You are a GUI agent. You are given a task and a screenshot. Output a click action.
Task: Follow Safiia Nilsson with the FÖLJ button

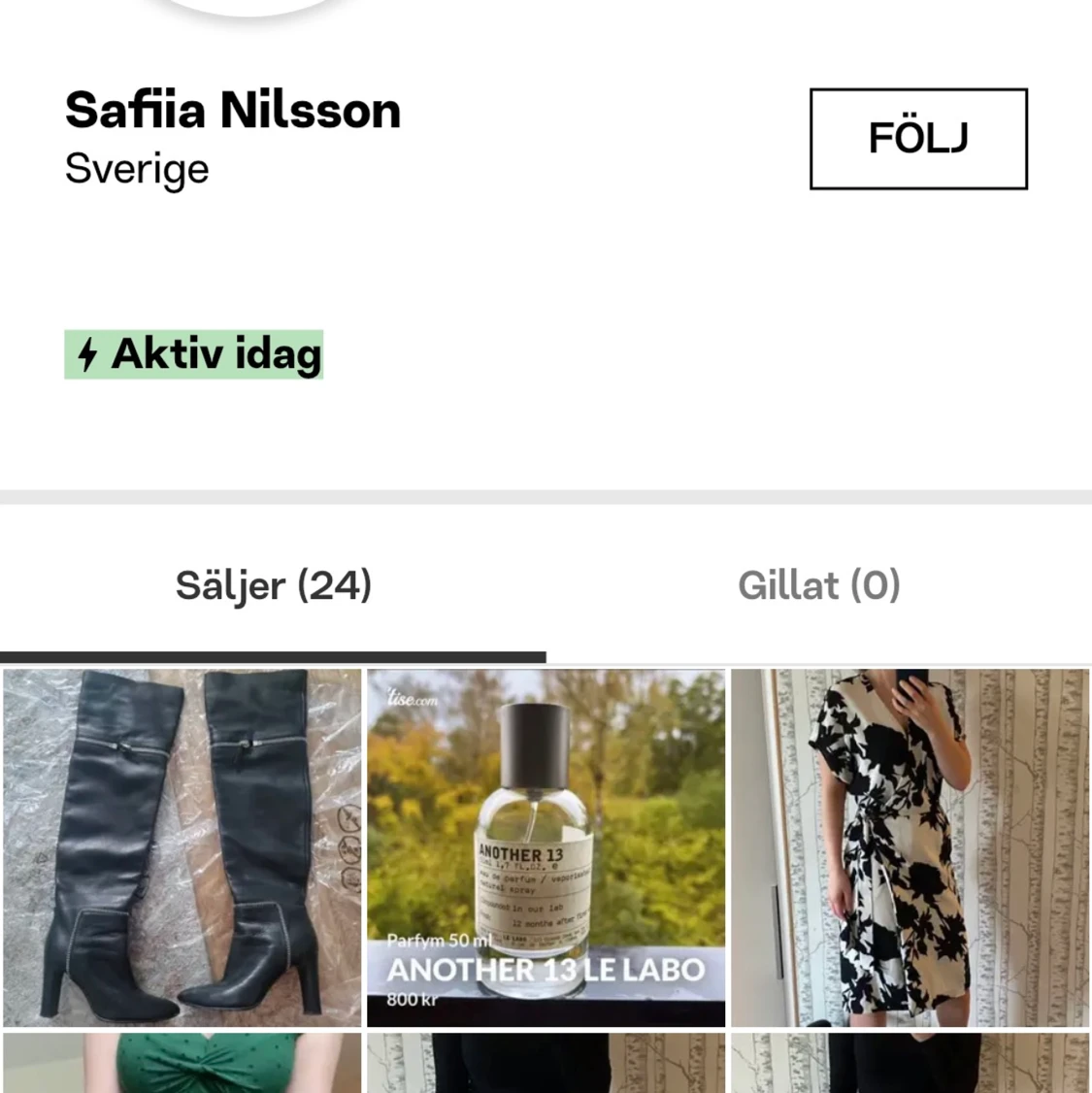918,139
